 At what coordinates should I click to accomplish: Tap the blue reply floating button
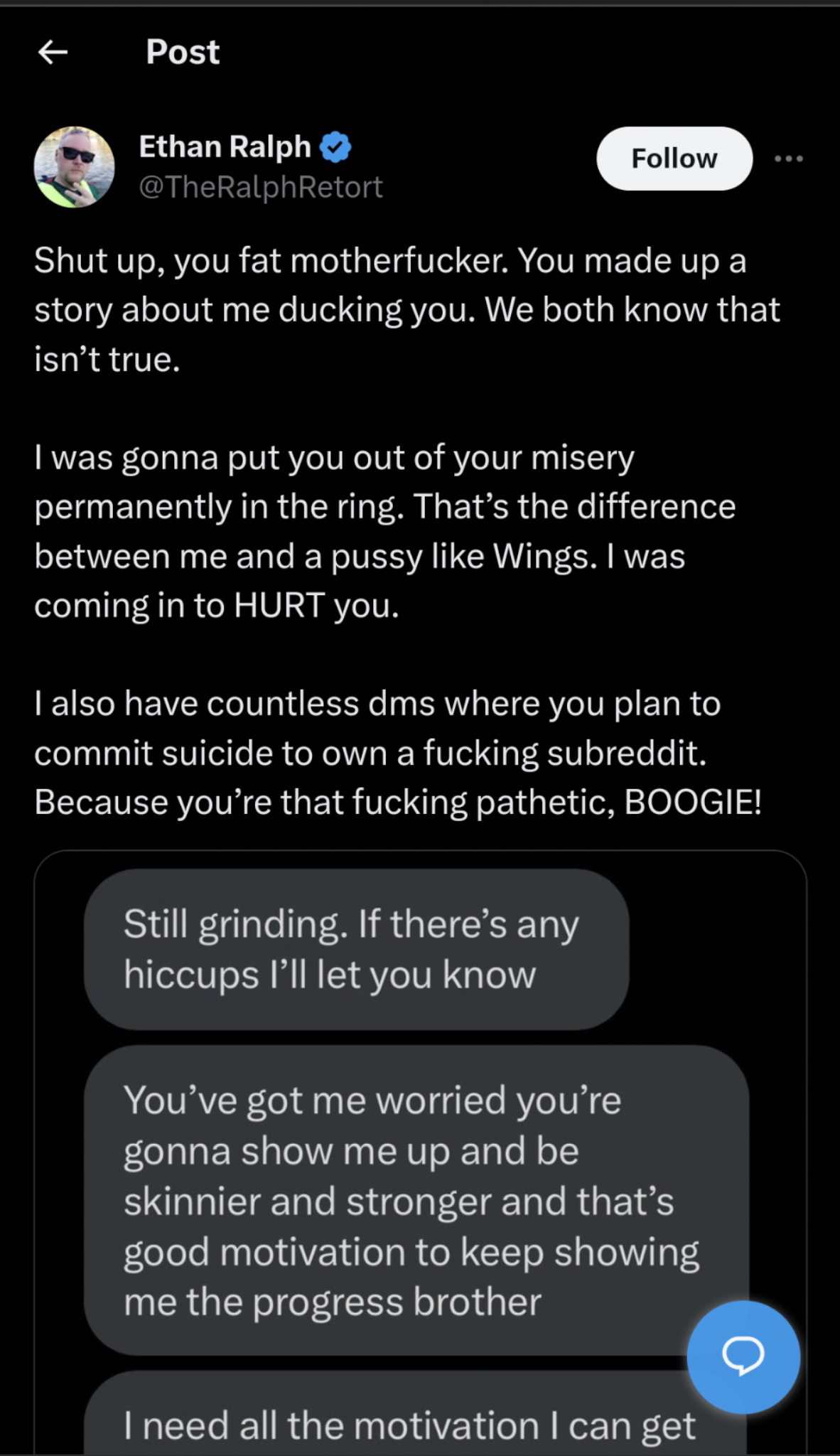pyautogui.click(x=743, y=1356)
